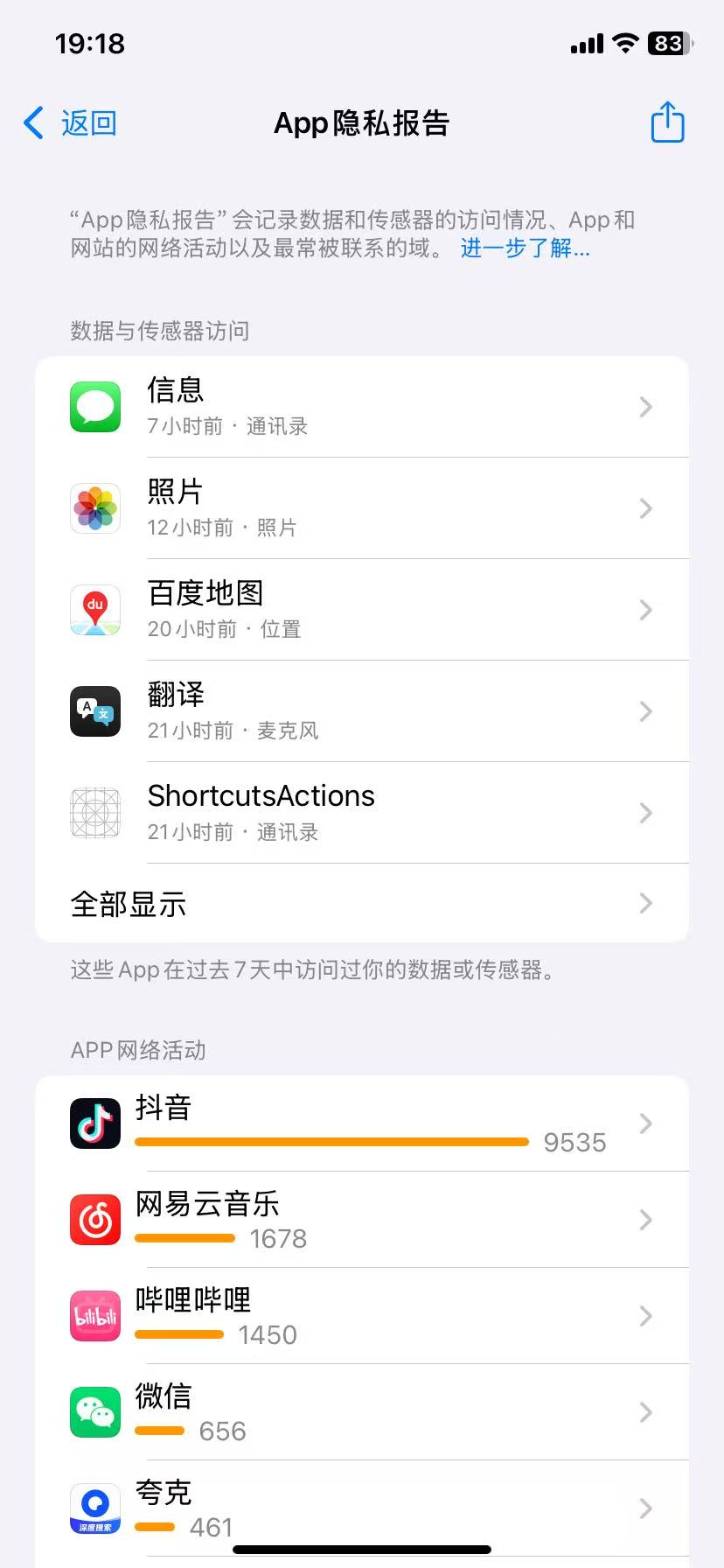
Task: Open 信息 data access details
Action: (362, 407)
